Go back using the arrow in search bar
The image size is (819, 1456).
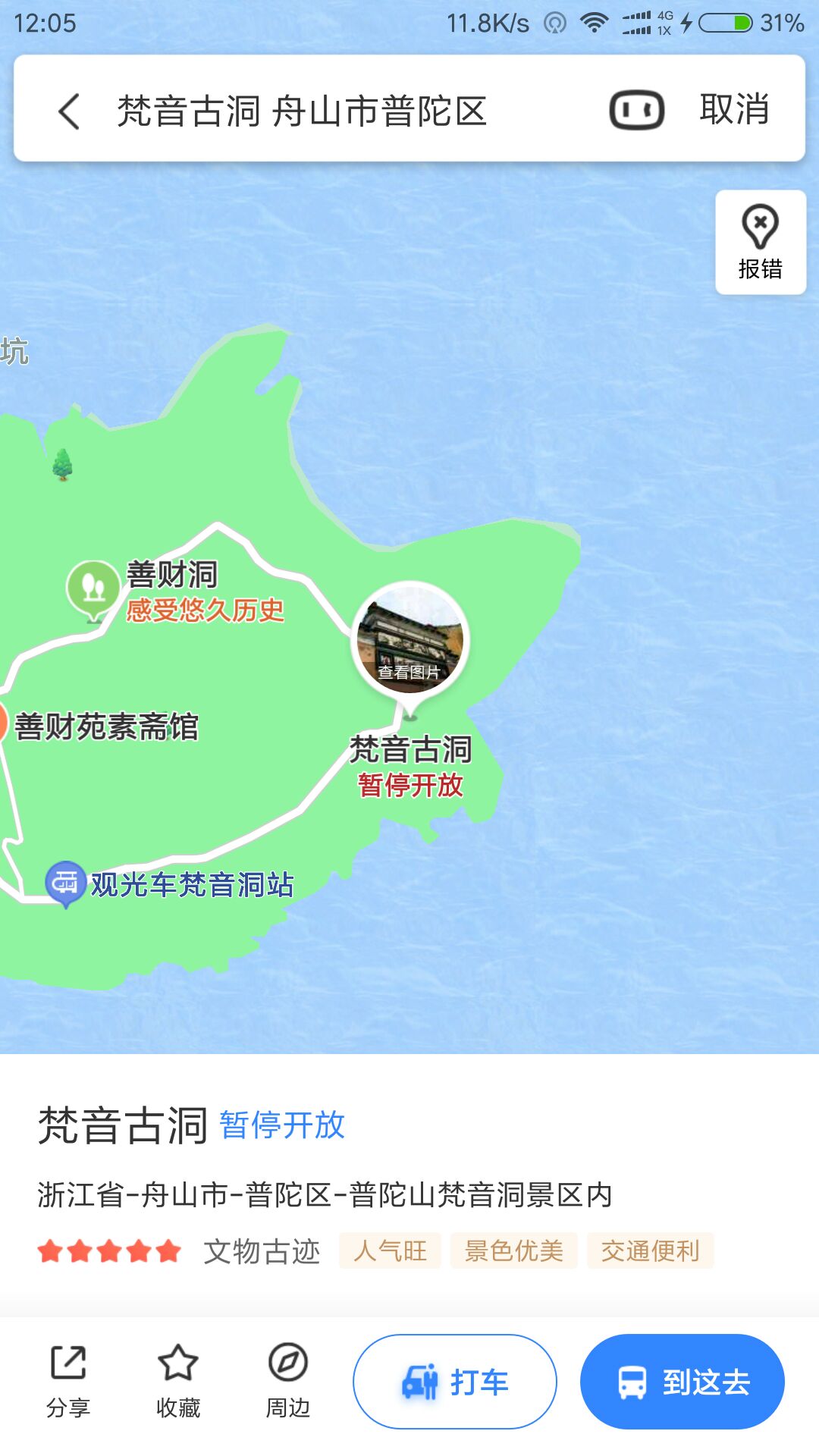point(69,111)
